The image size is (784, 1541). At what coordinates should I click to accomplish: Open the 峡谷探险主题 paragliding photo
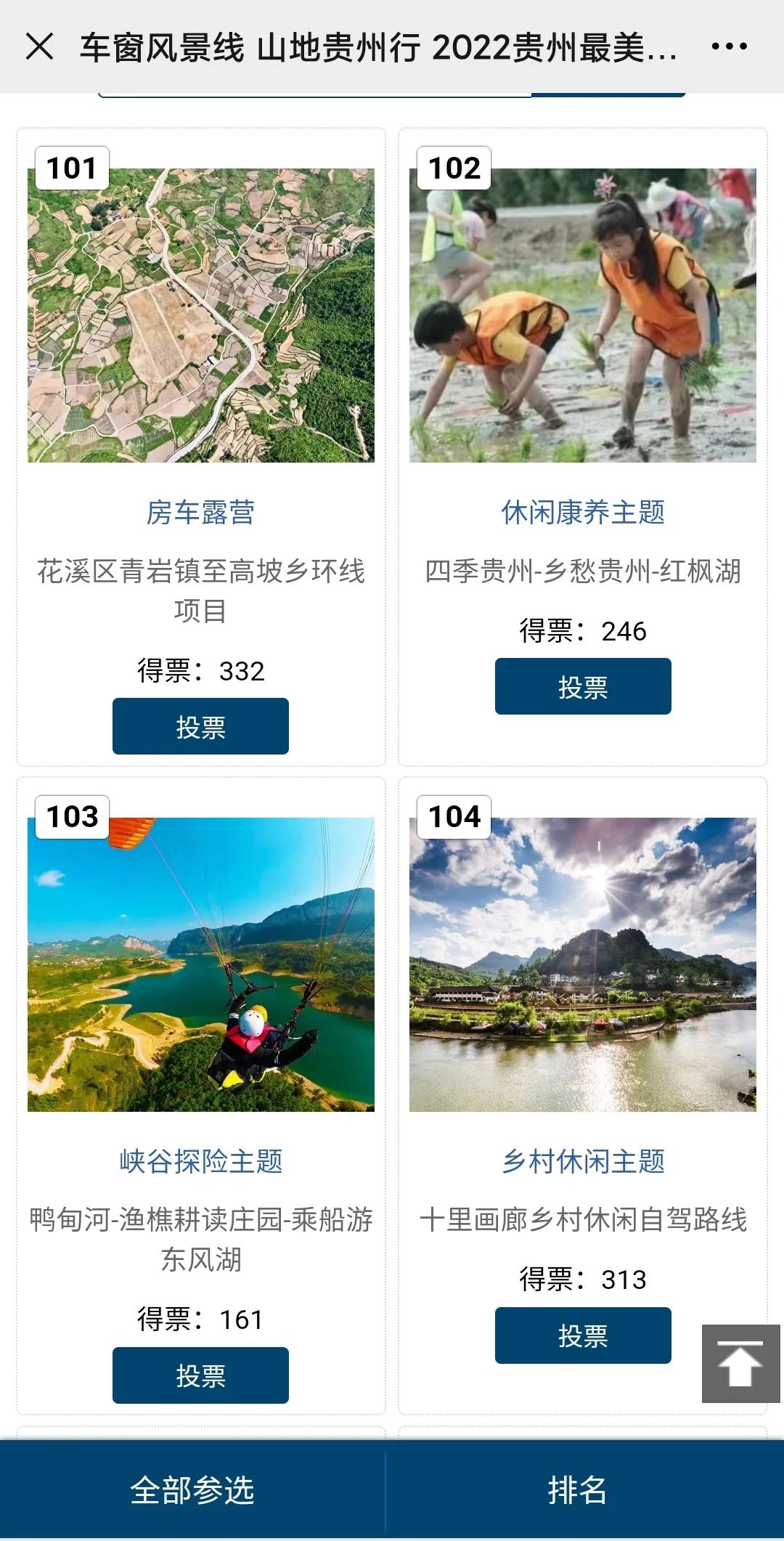coord(201,964)
